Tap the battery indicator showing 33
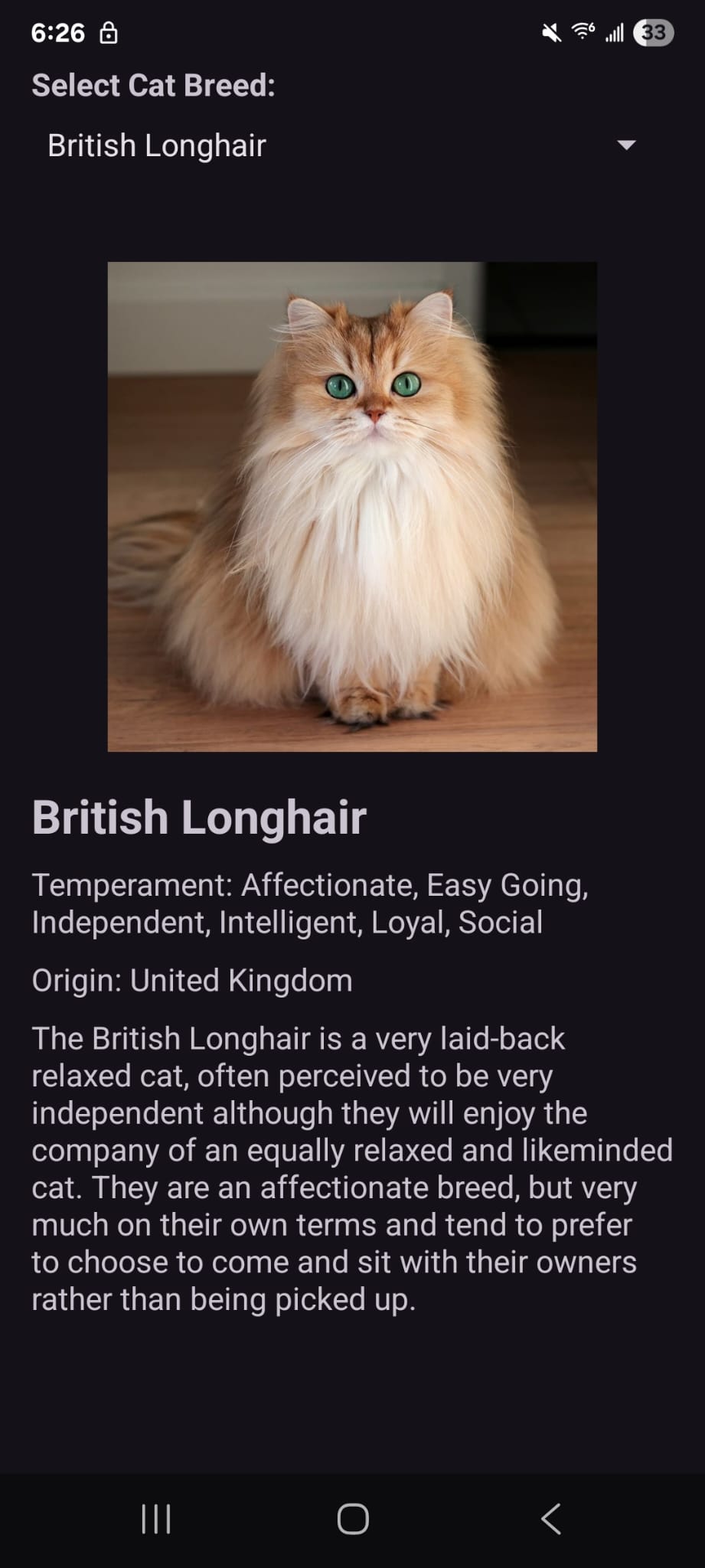Image resolution: width=705 pixels, height=1568 pixels. coord(651,31)
